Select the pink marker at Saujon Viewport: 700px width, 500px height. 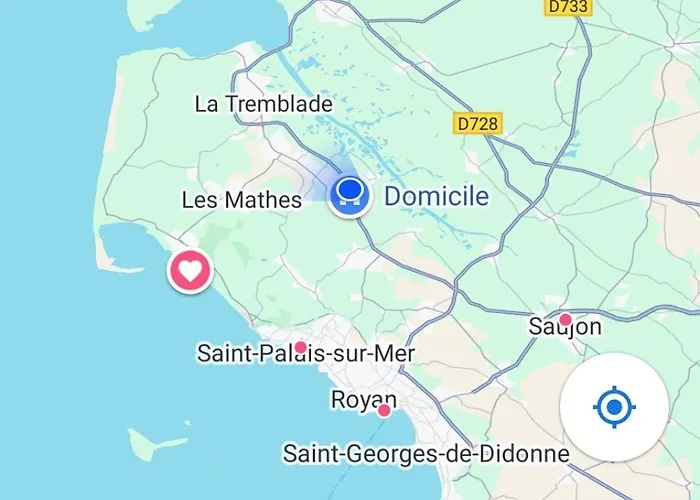tap(565, 320)
